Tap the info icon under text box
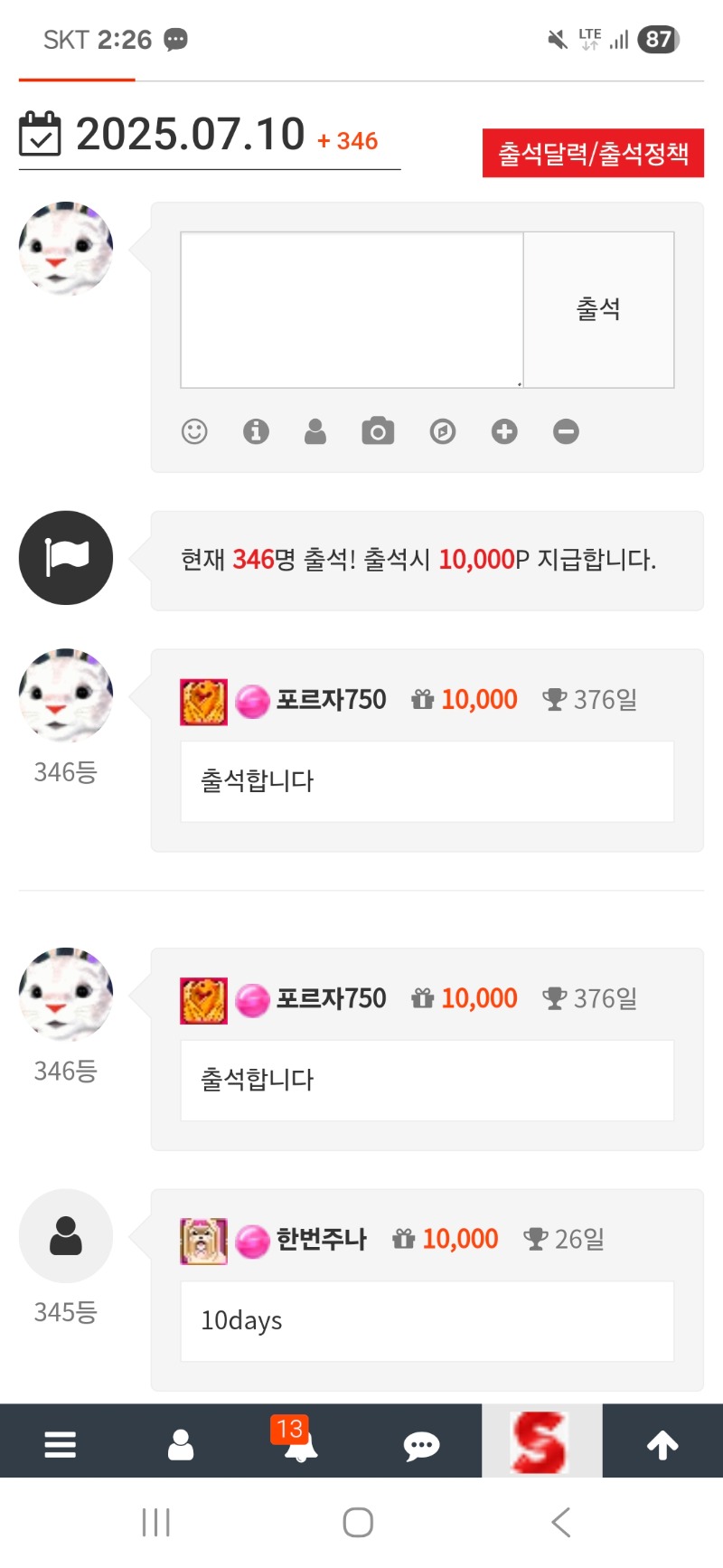This screenshot has height=1568, width=723. coord(256,431)
